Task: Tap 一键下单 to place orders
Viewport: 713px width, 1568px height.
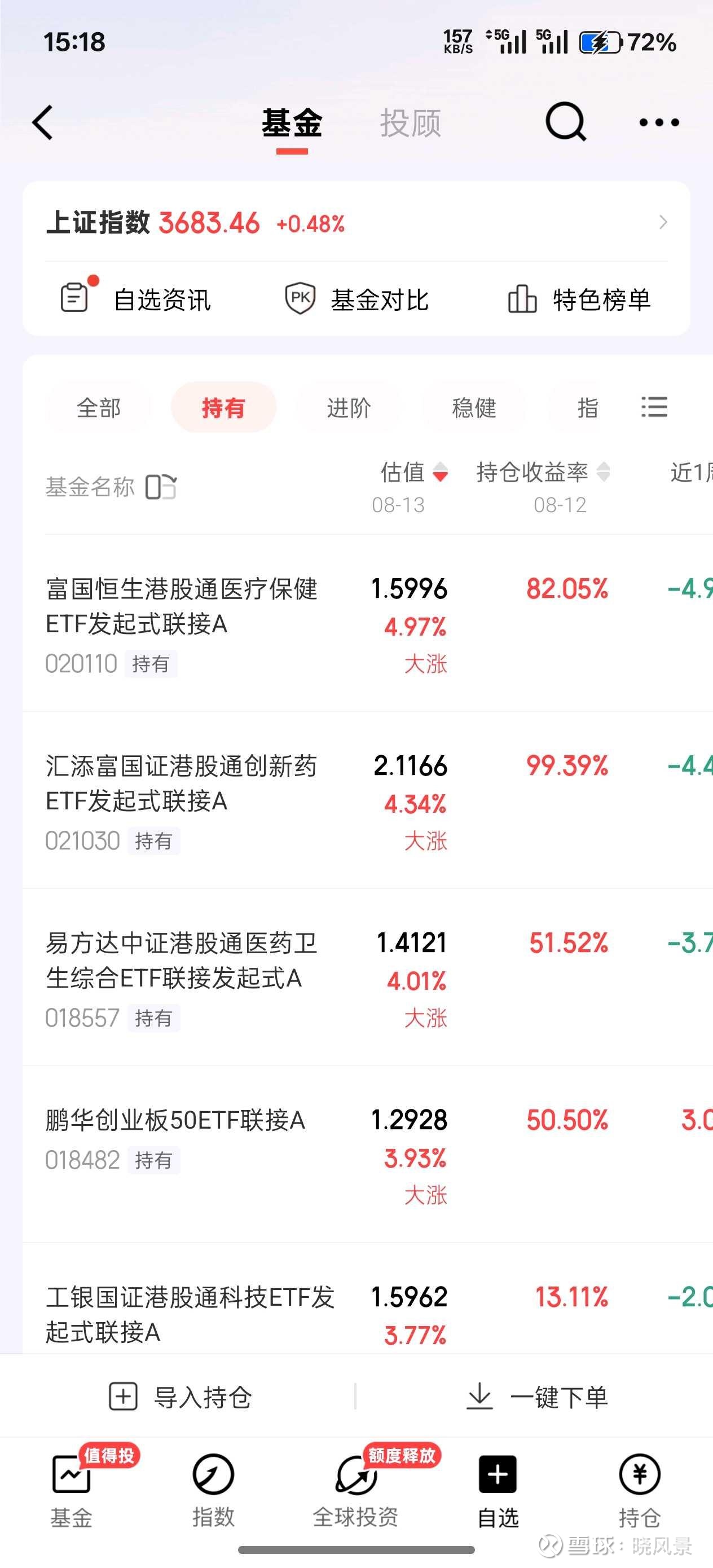Action: tap(537, 1397)
